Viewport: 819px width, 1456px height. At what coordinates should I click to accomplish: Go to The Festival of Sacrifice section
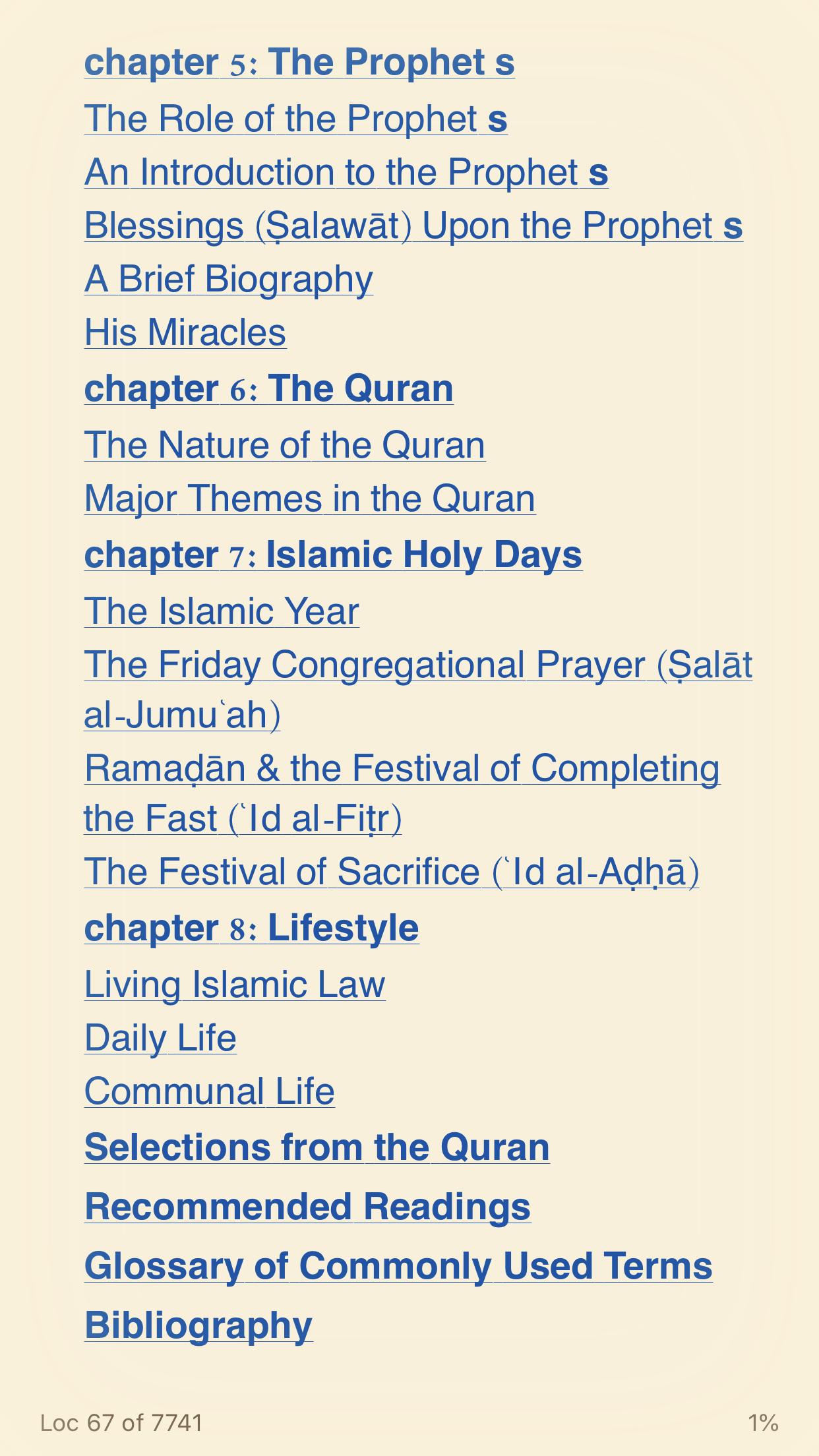(x=392, y=872)
